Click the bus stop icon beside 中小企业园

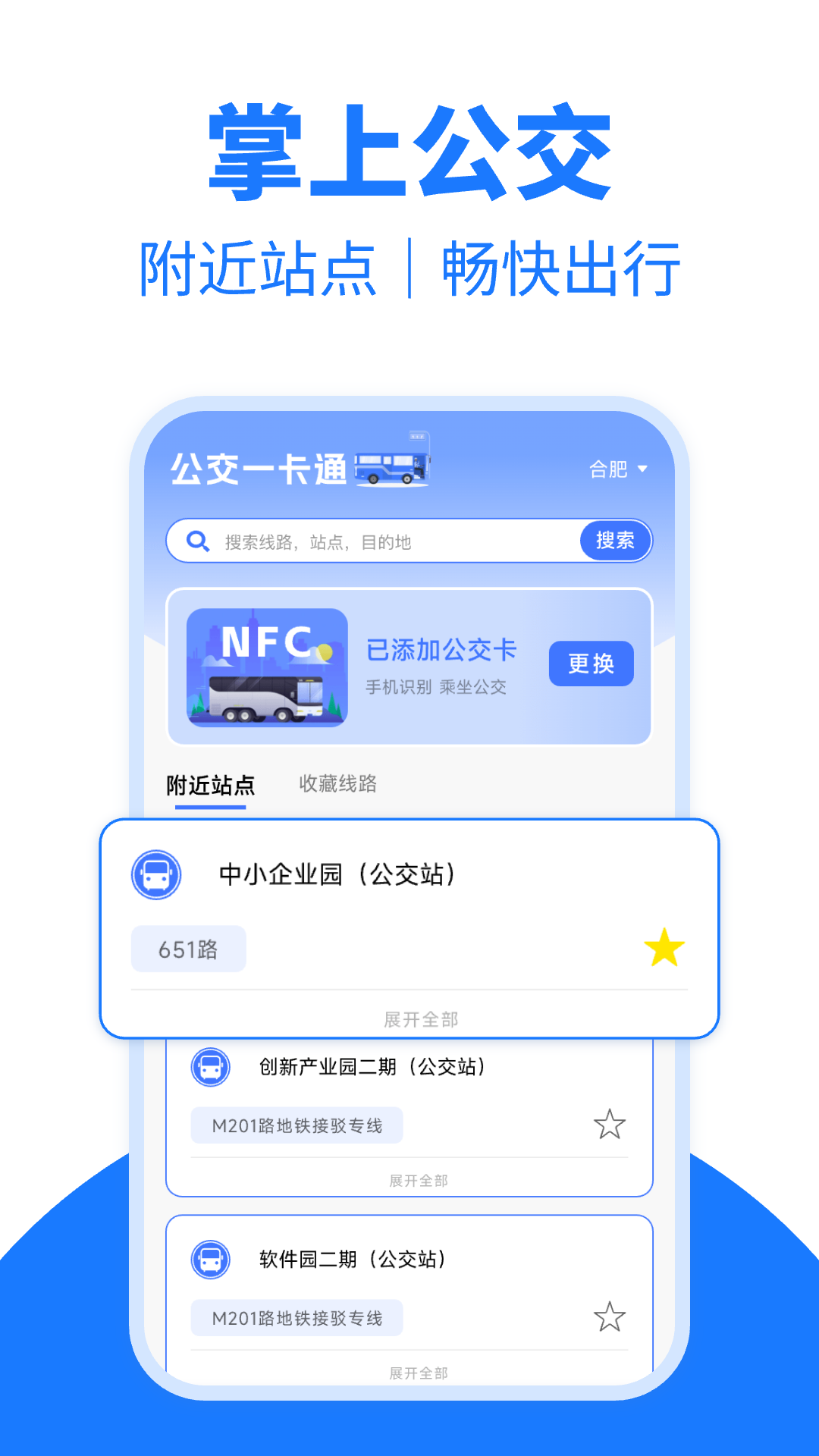(x=157, y=874)
